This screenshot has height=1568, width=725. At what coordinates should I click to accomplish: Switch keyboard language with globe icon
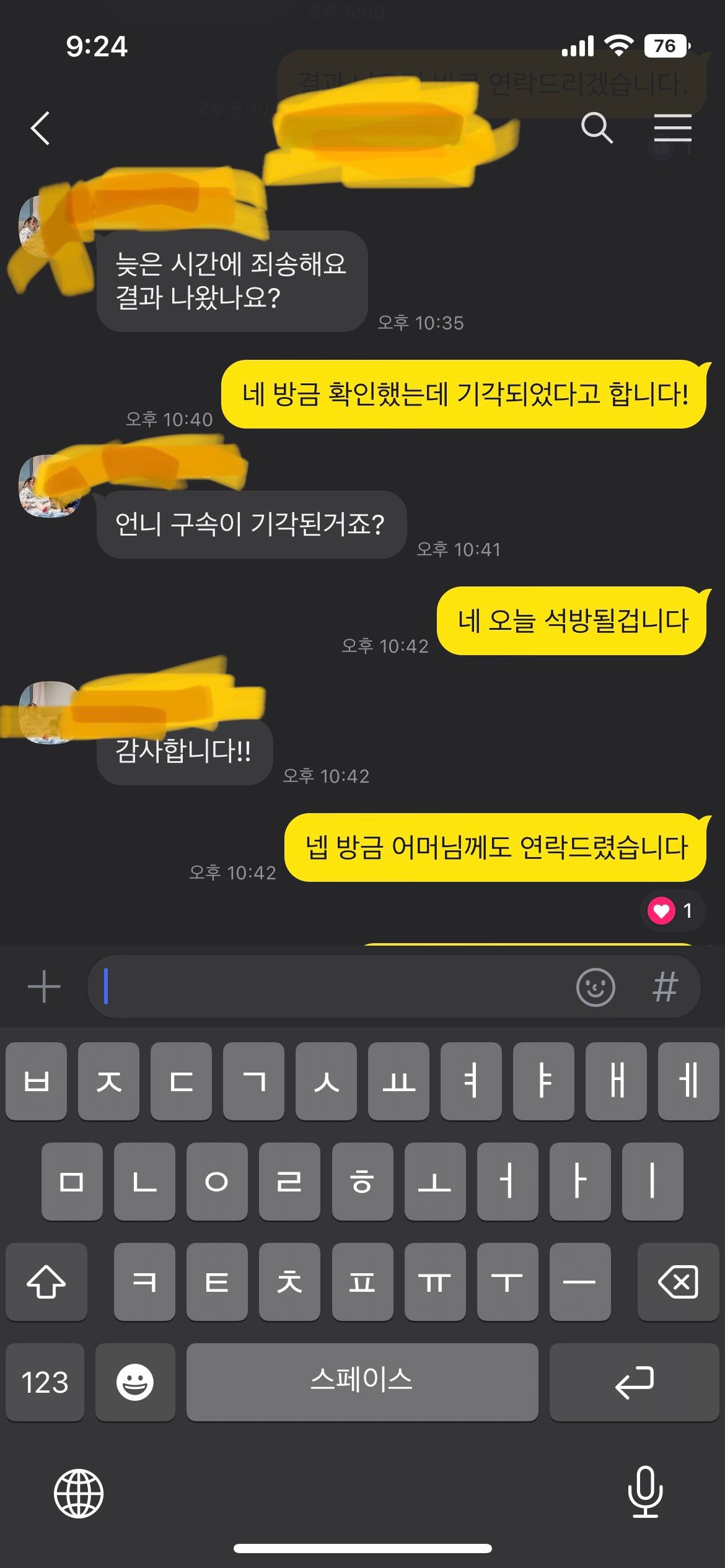[x=79, y=1493]
